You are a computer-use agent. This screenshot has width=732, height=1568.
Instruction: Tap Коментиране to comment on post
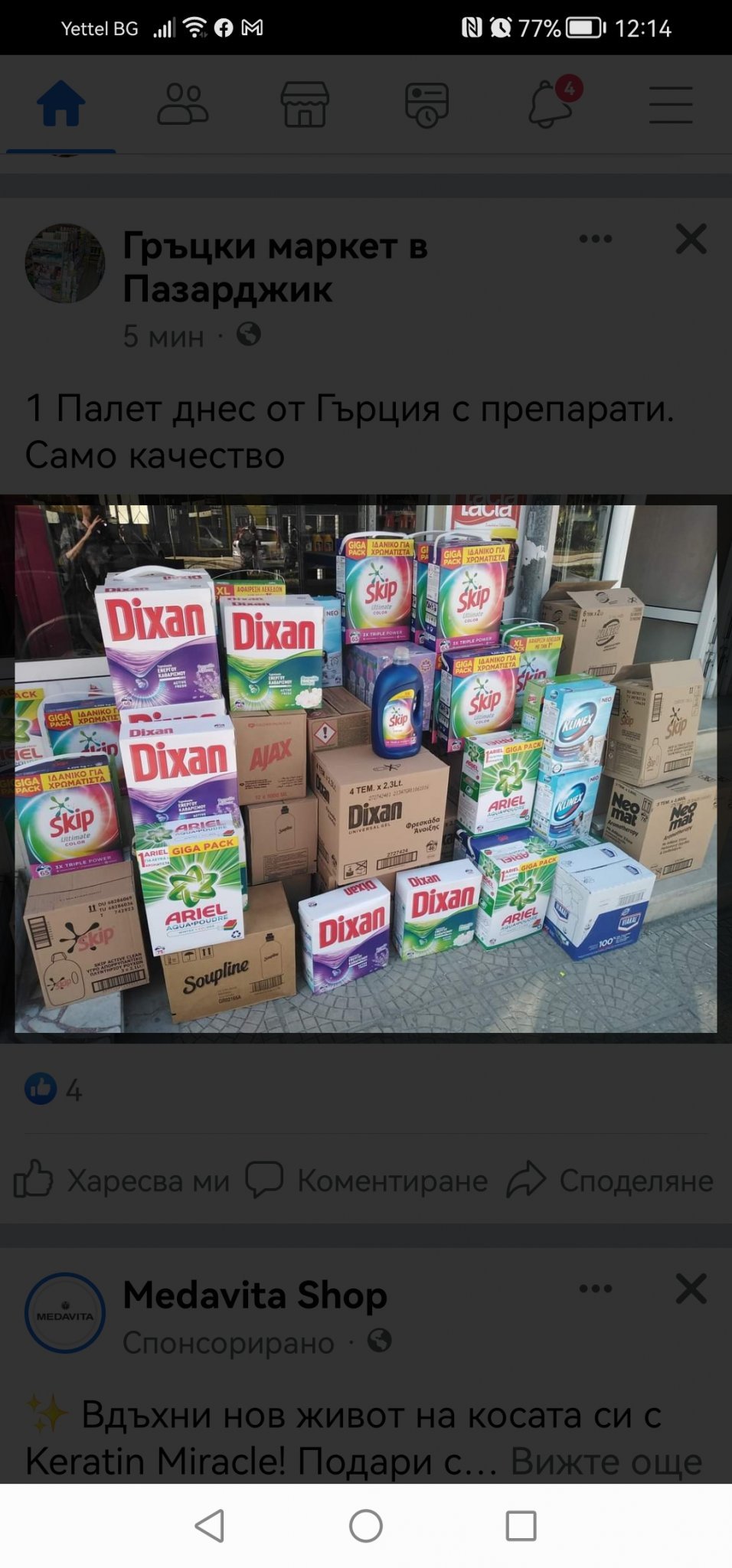(367, 1180)
